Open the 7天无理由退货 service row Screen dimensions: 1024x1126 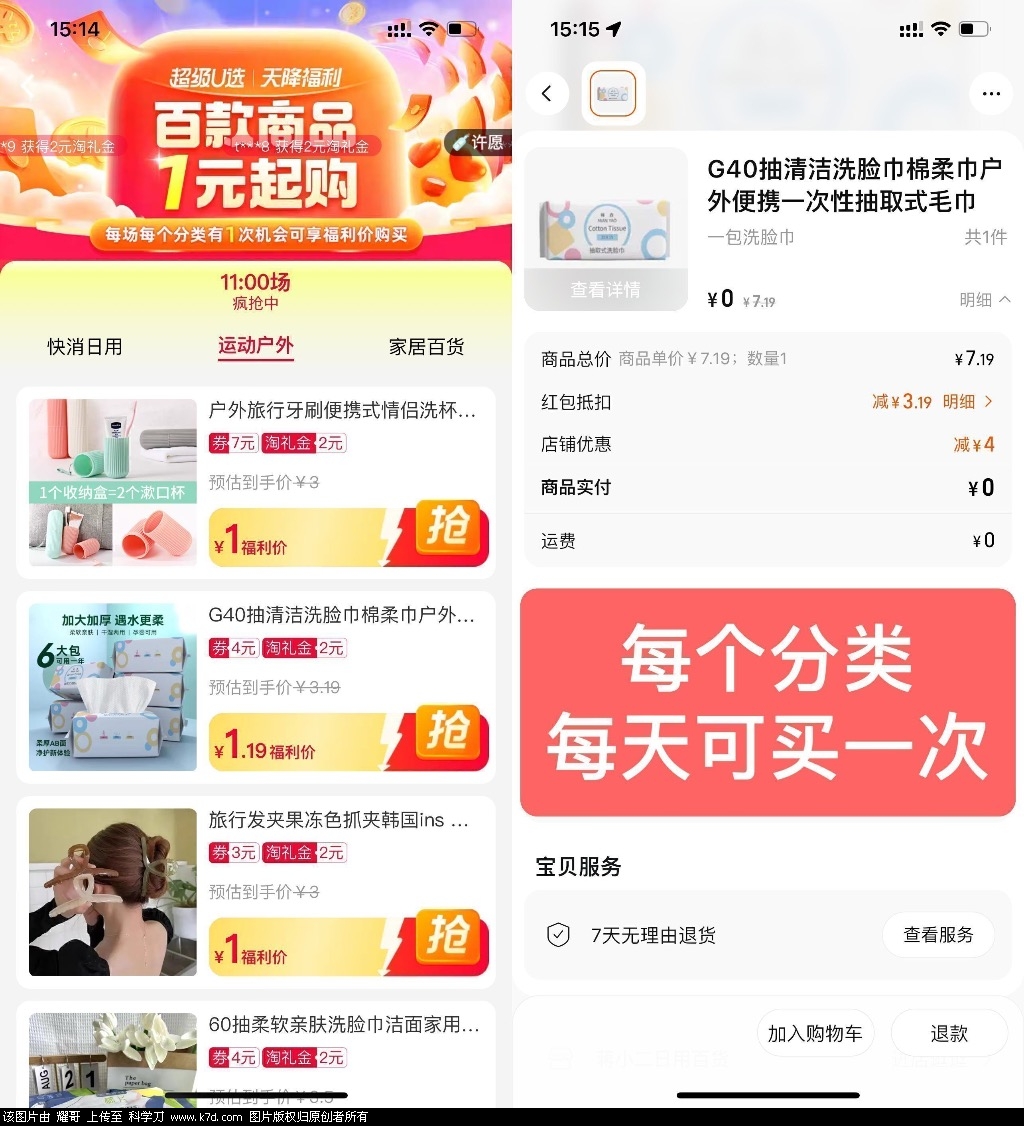pyautogui.click(x=654, y=935)
